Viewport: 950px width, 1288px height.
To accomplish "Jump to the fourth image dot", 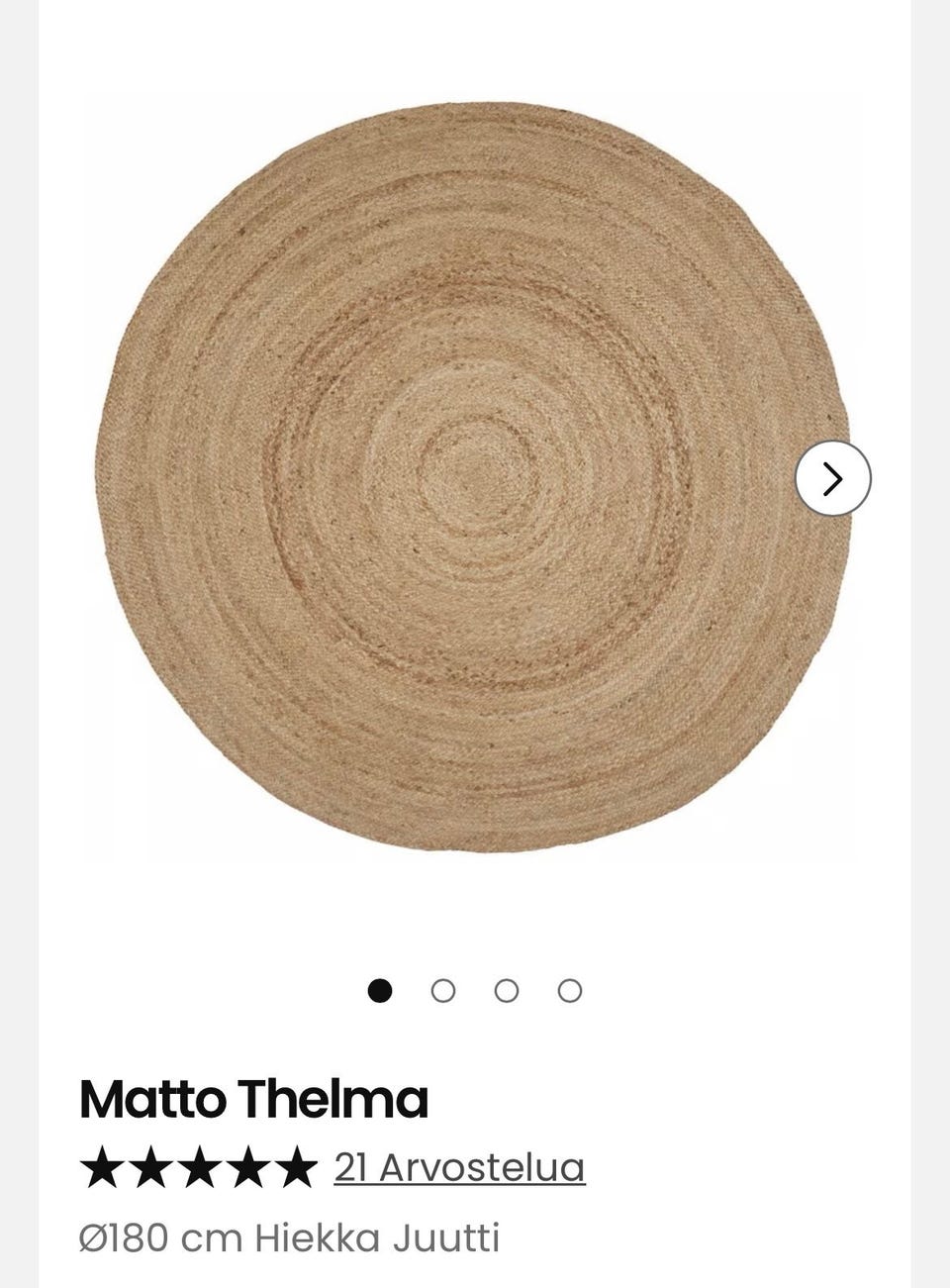I will click(570, 990).
